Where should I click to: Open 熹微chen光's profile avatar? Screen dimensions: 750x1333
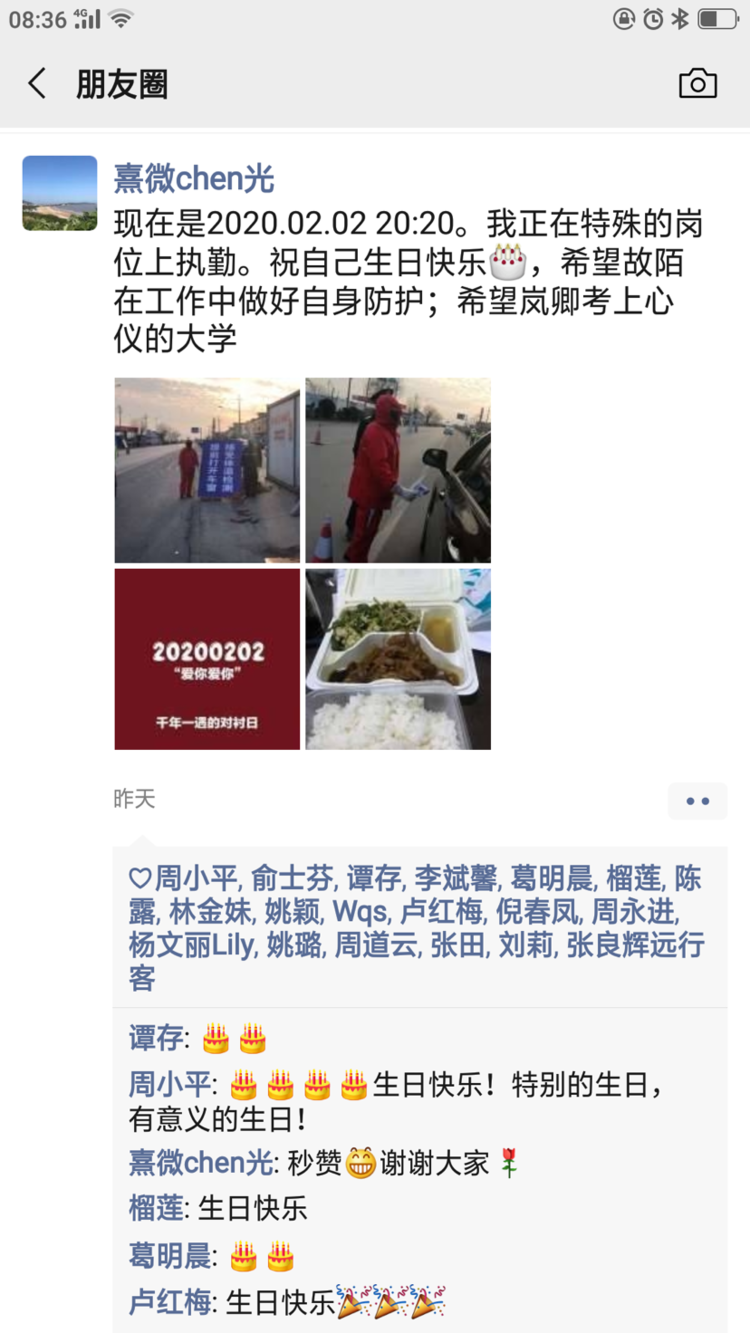click(60, 193)
